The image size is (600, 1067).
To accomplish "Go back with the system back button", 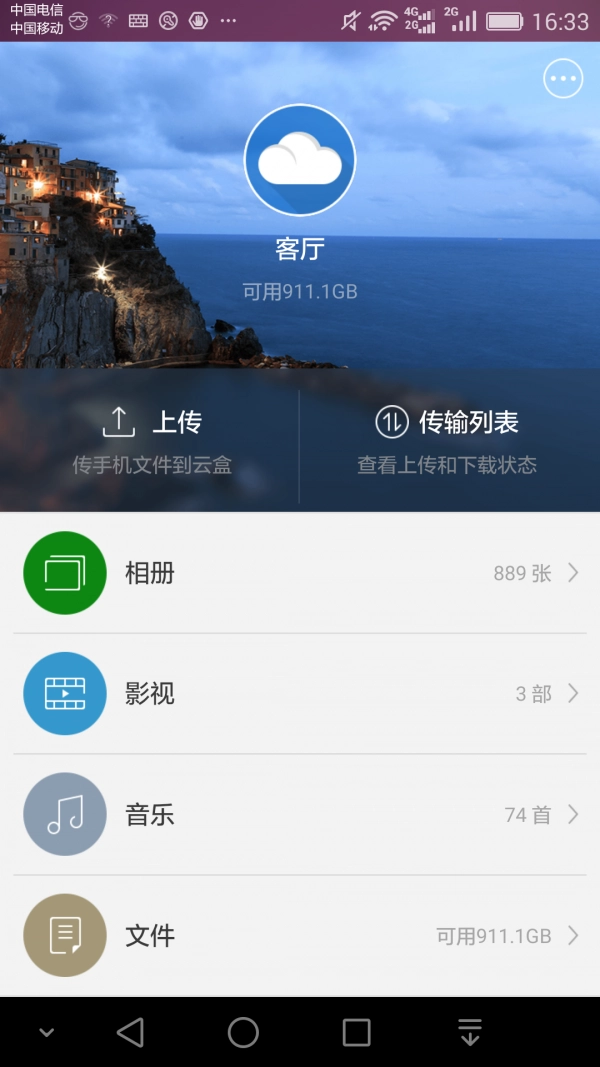I will (x=130, y=1032).
